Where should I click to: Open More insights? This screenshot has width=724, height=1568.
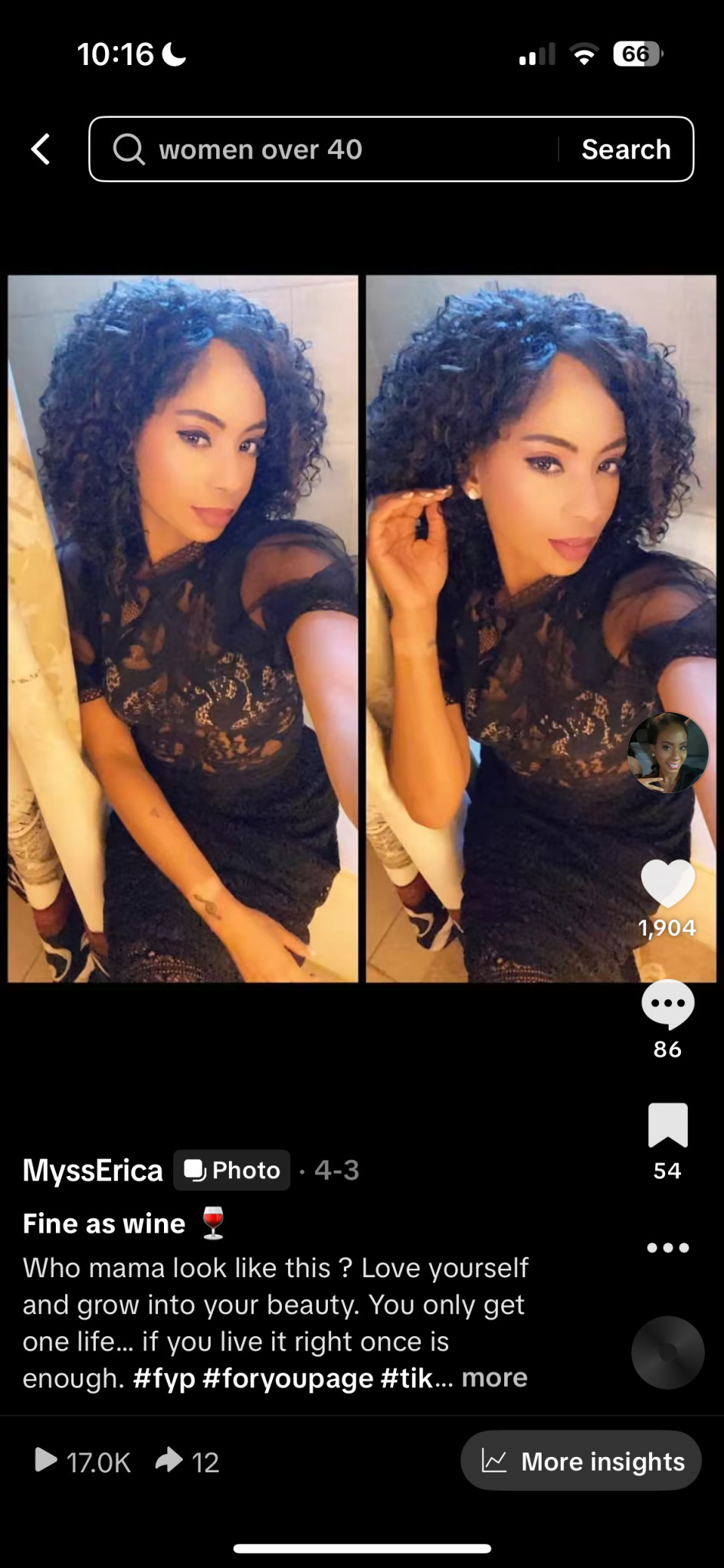(x=581, y=1462)
